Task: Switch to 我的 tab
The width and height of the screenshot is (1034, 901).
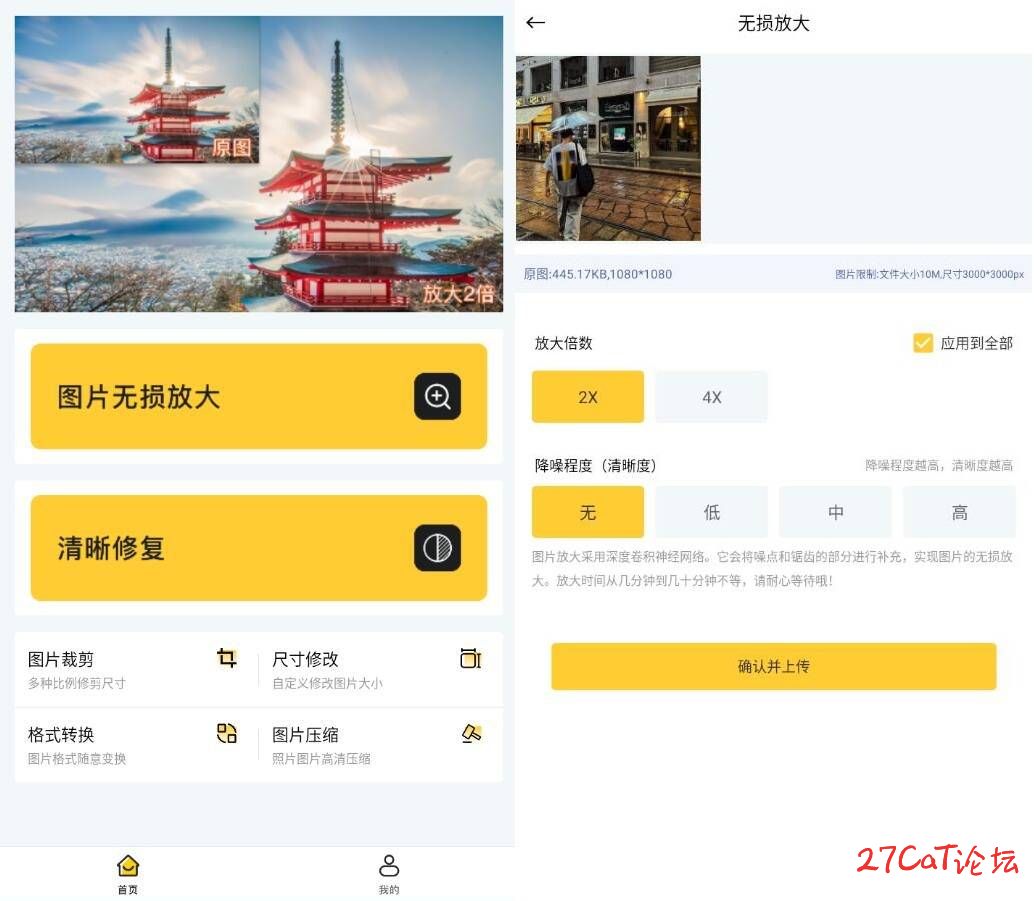Action: 389,873
